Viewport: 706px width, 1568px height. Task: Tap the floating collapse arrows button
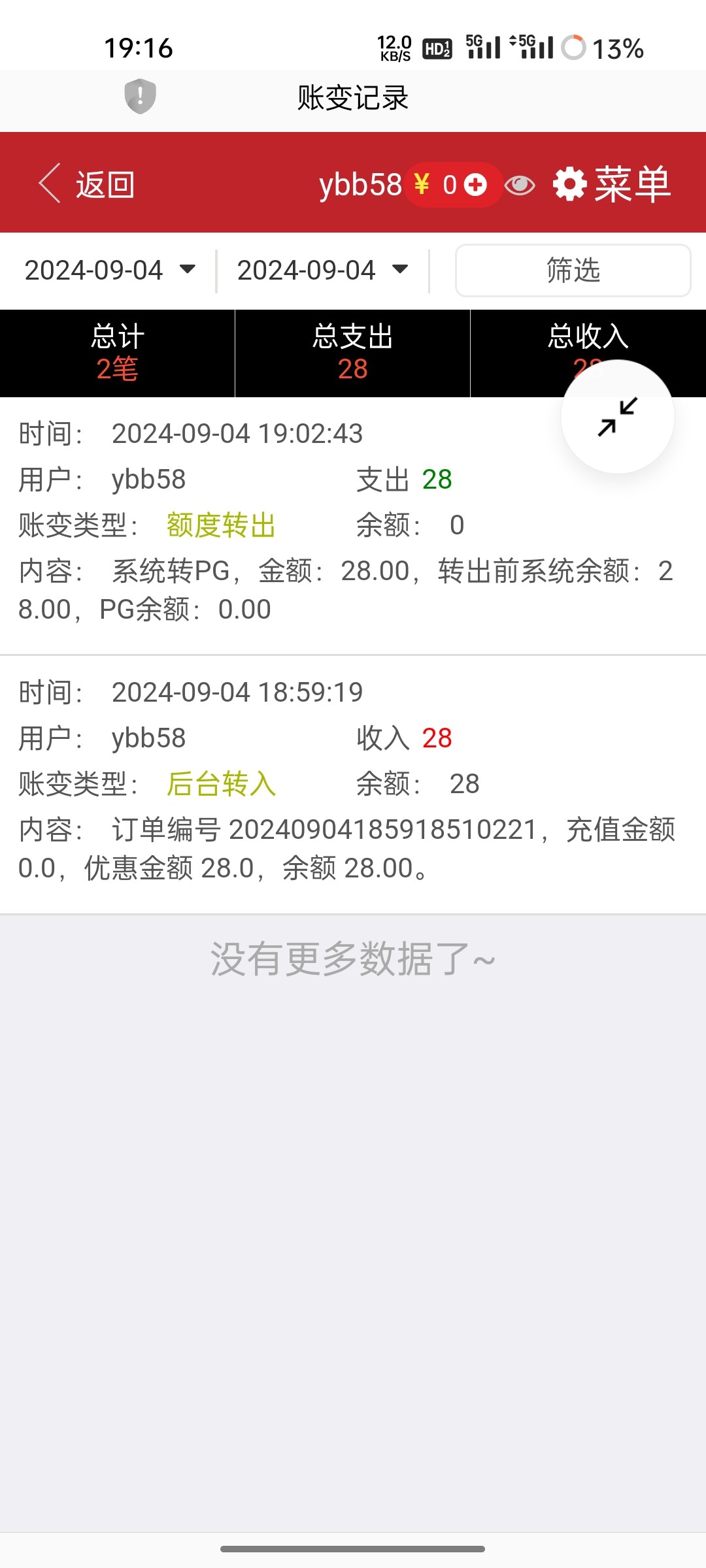618,417
